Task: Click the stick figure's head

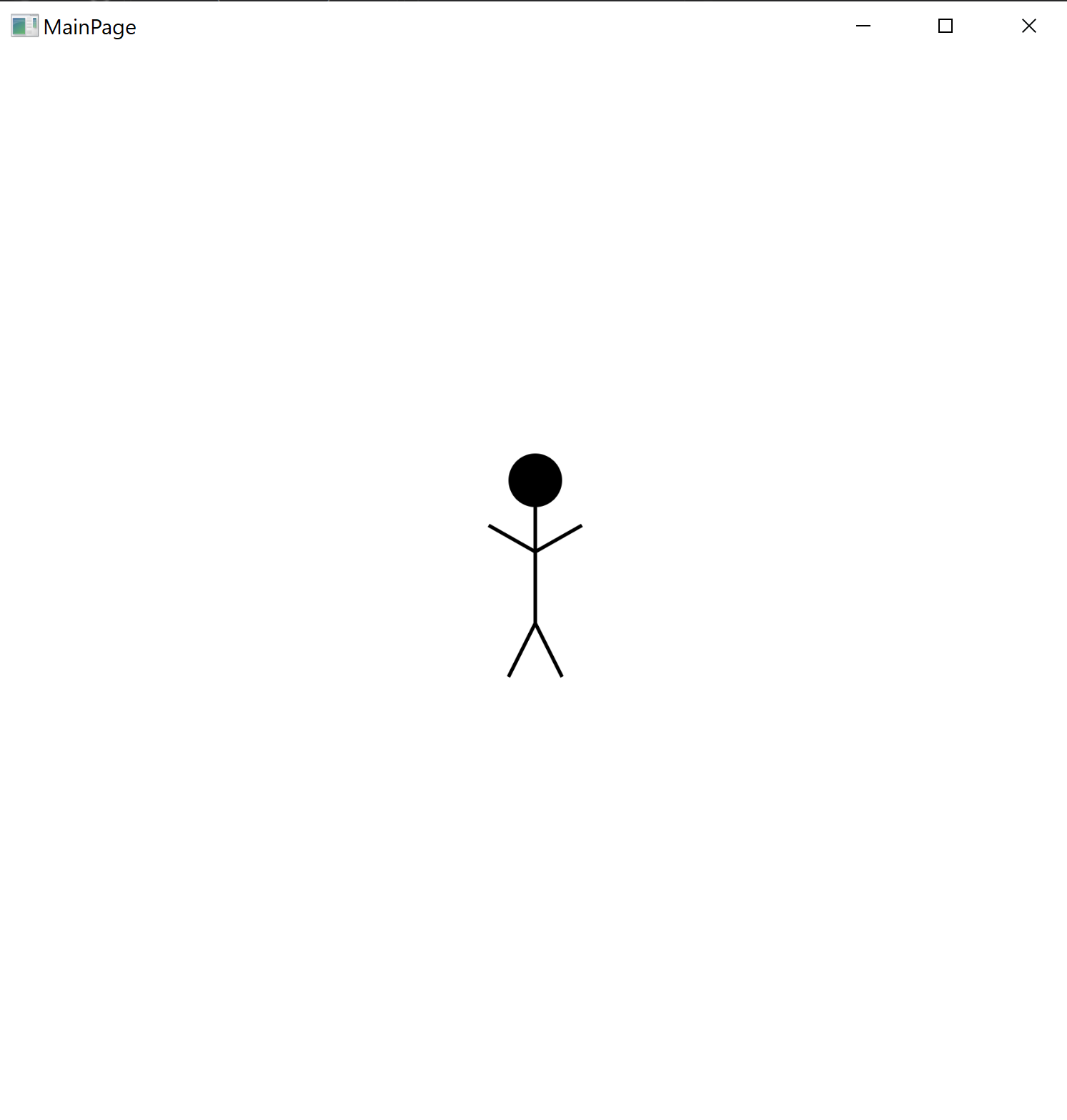Action: [535, 479]
